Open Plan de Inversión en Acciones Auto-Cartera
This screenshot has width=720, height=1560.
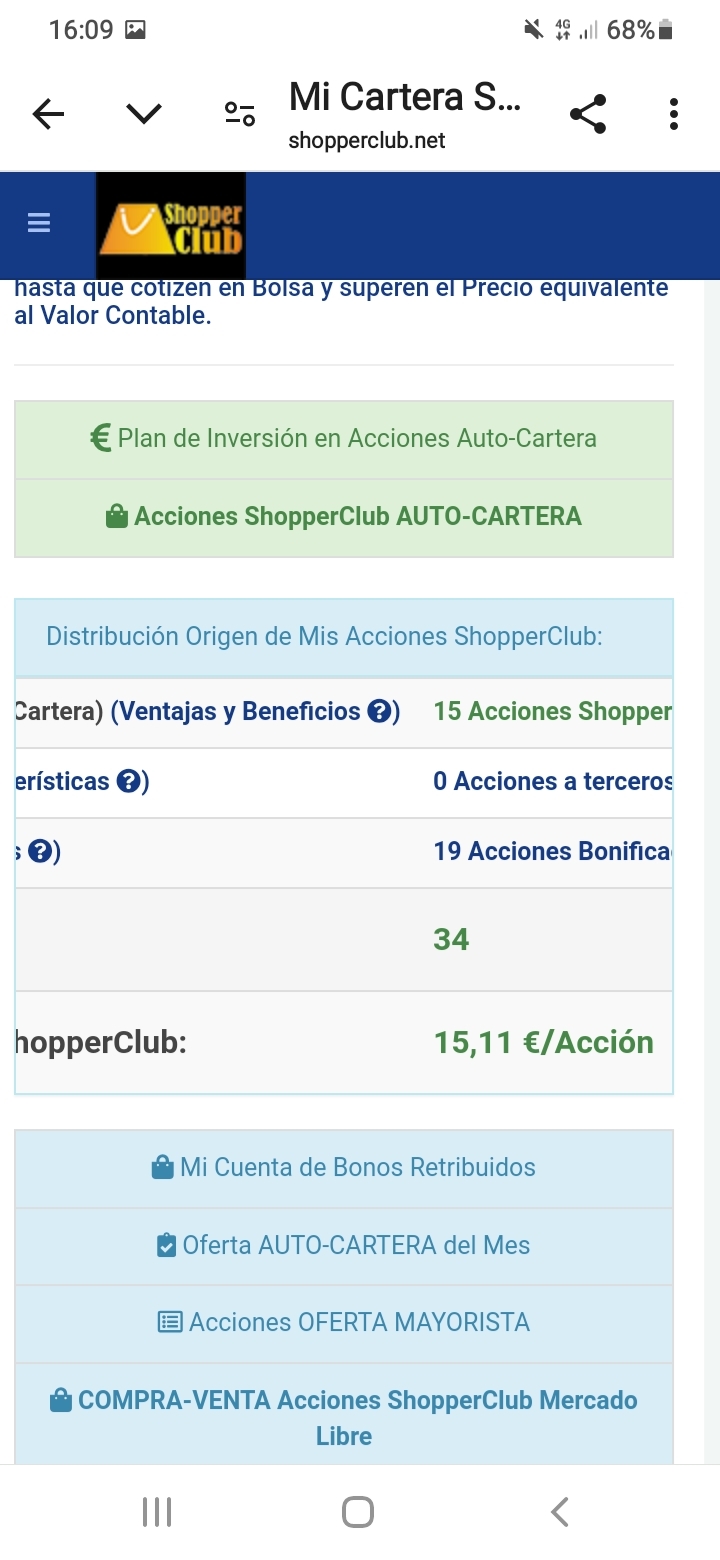tap(343, 439)
